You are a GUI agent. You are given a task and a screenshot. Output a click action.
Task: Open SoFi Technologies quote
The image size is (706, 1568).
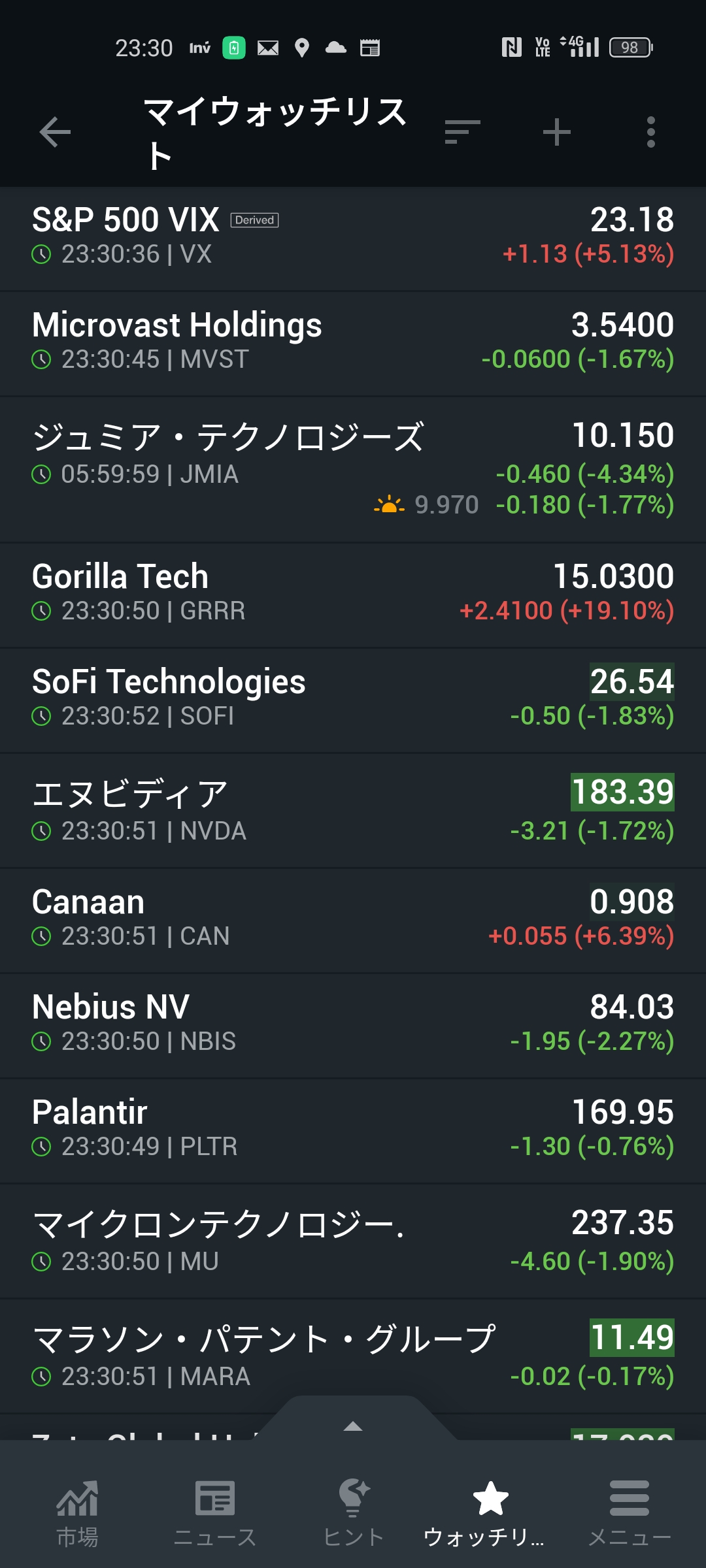point(353,700)
